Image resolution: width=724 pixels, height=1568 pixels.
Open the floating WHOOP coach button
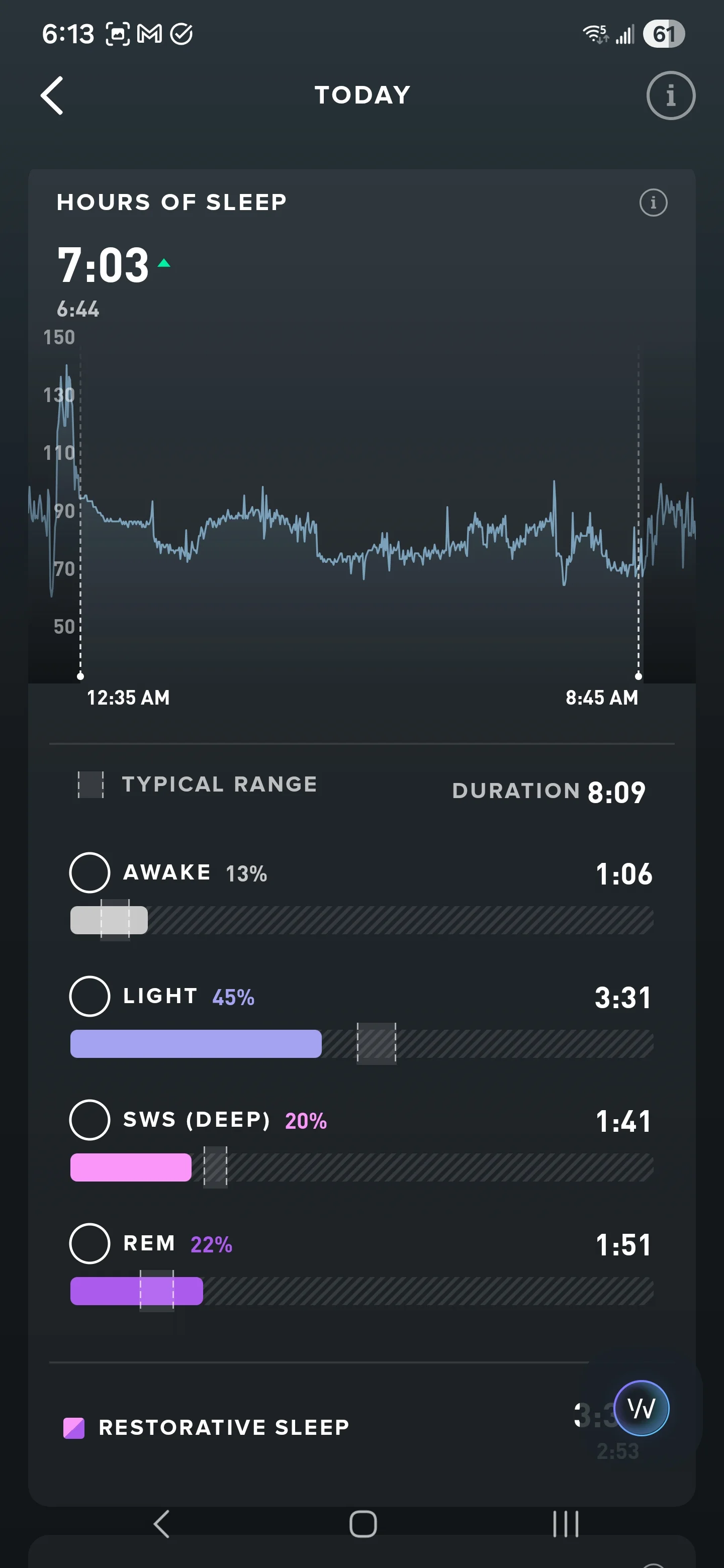(641, 1408)
